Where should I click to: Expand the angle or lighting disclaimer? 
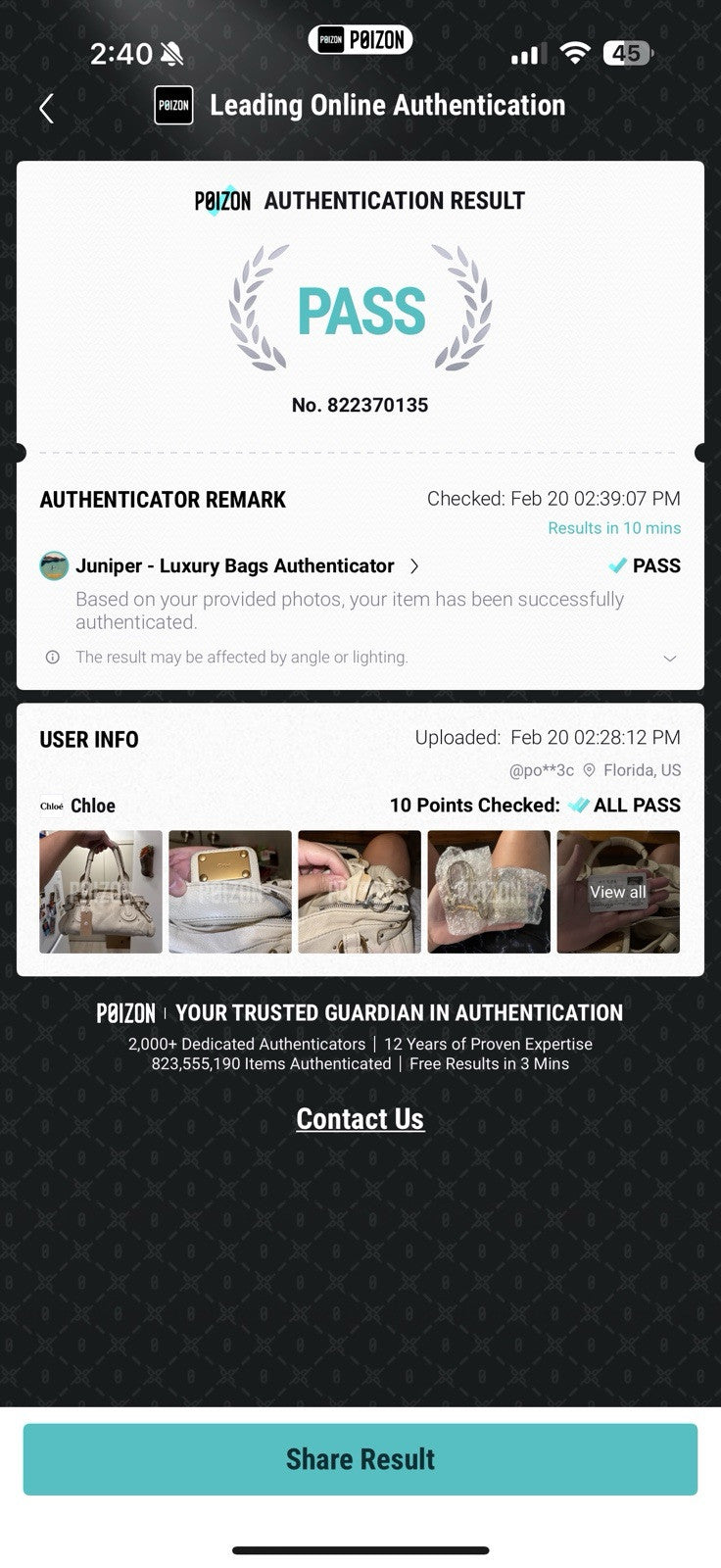tap(669, 658)
